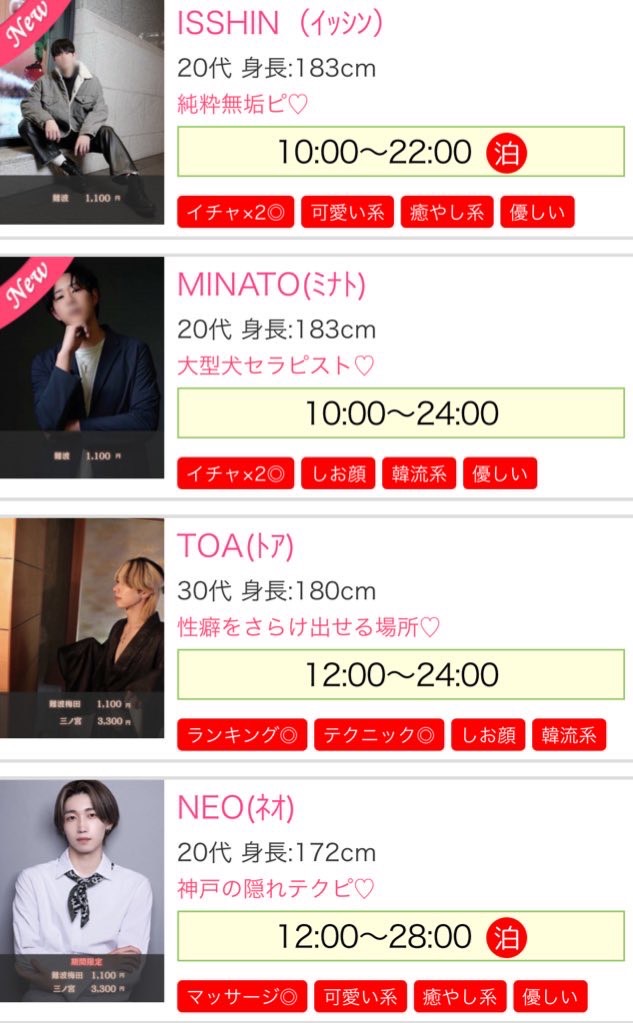Open the ISSHIN (イッシン) name link

pos(280,23)
